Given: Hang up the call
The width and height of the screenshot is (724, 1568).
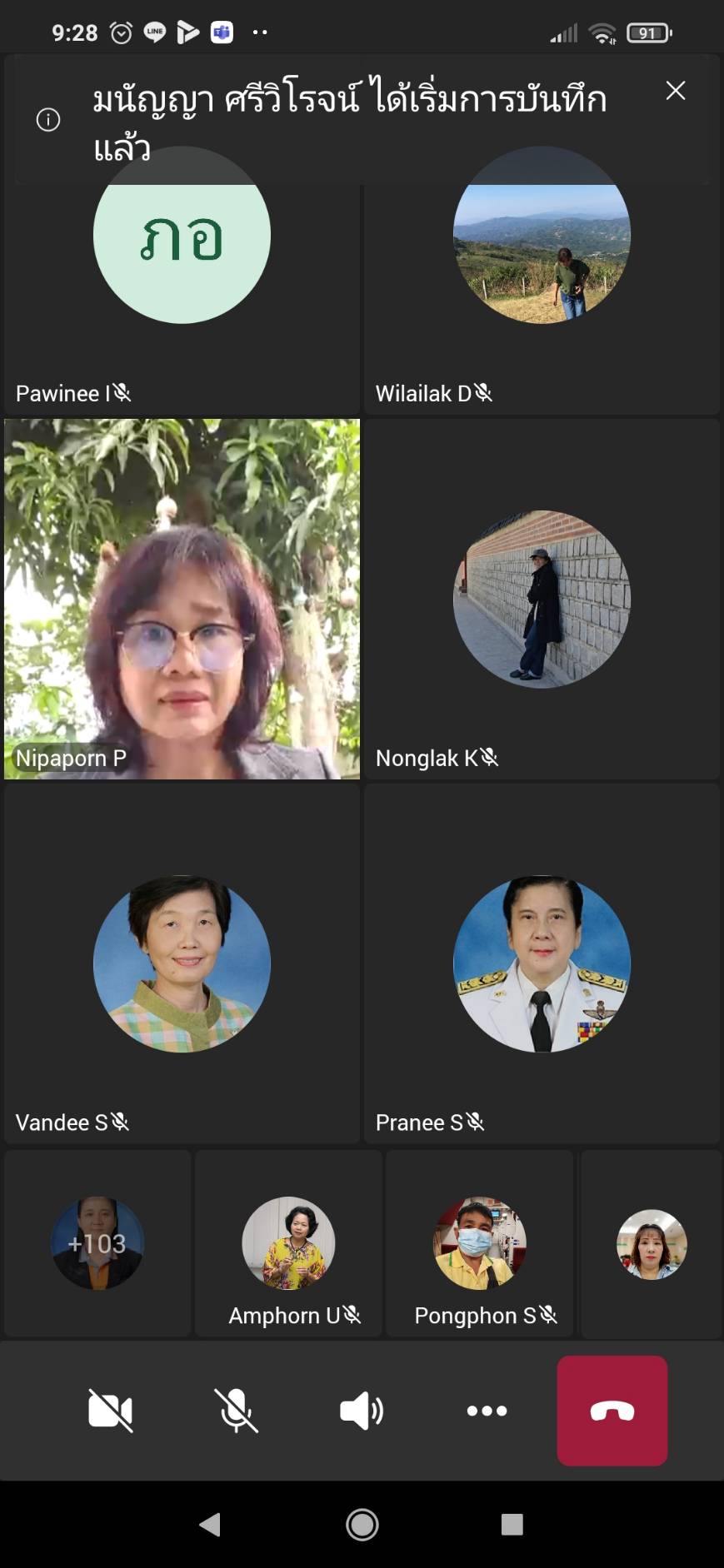Looking at the screenshot, I should click(612, 1411).
